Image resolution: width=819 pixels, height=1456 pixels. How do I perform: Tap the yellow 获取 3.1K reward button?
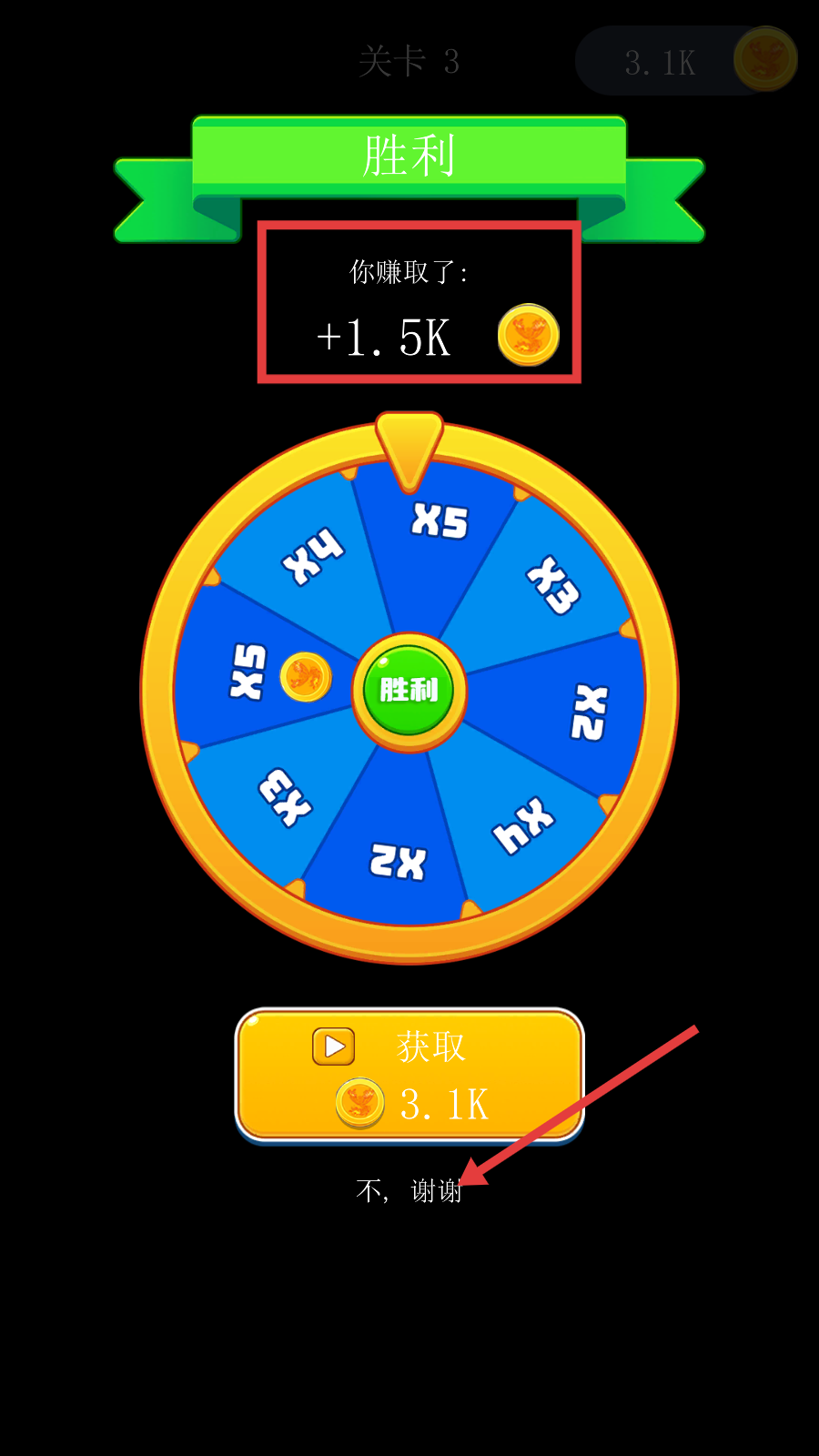tap(409, 1074)
